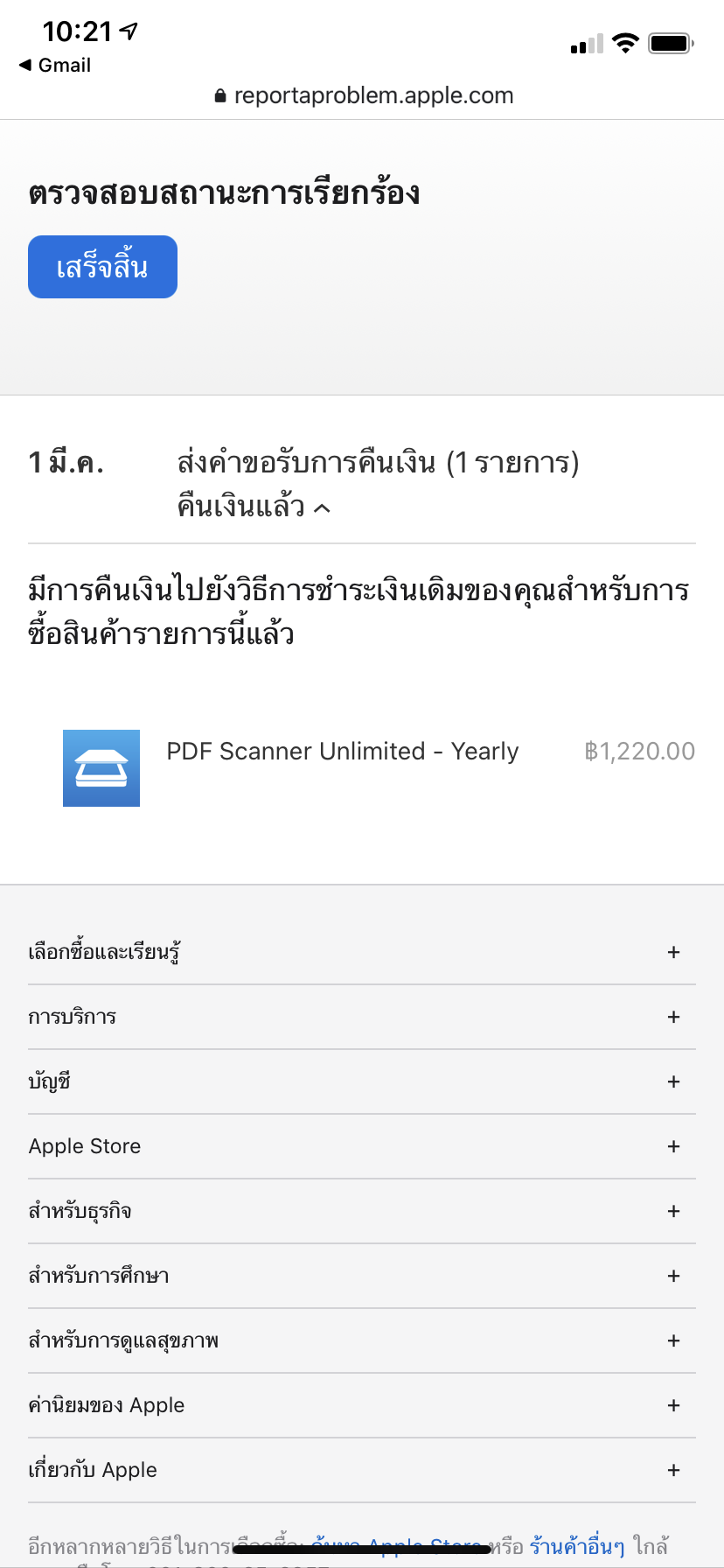The width and height of the screenshot is (724, 1568).
Task: Return to Gmail via back link
Action: click(55, 66)
